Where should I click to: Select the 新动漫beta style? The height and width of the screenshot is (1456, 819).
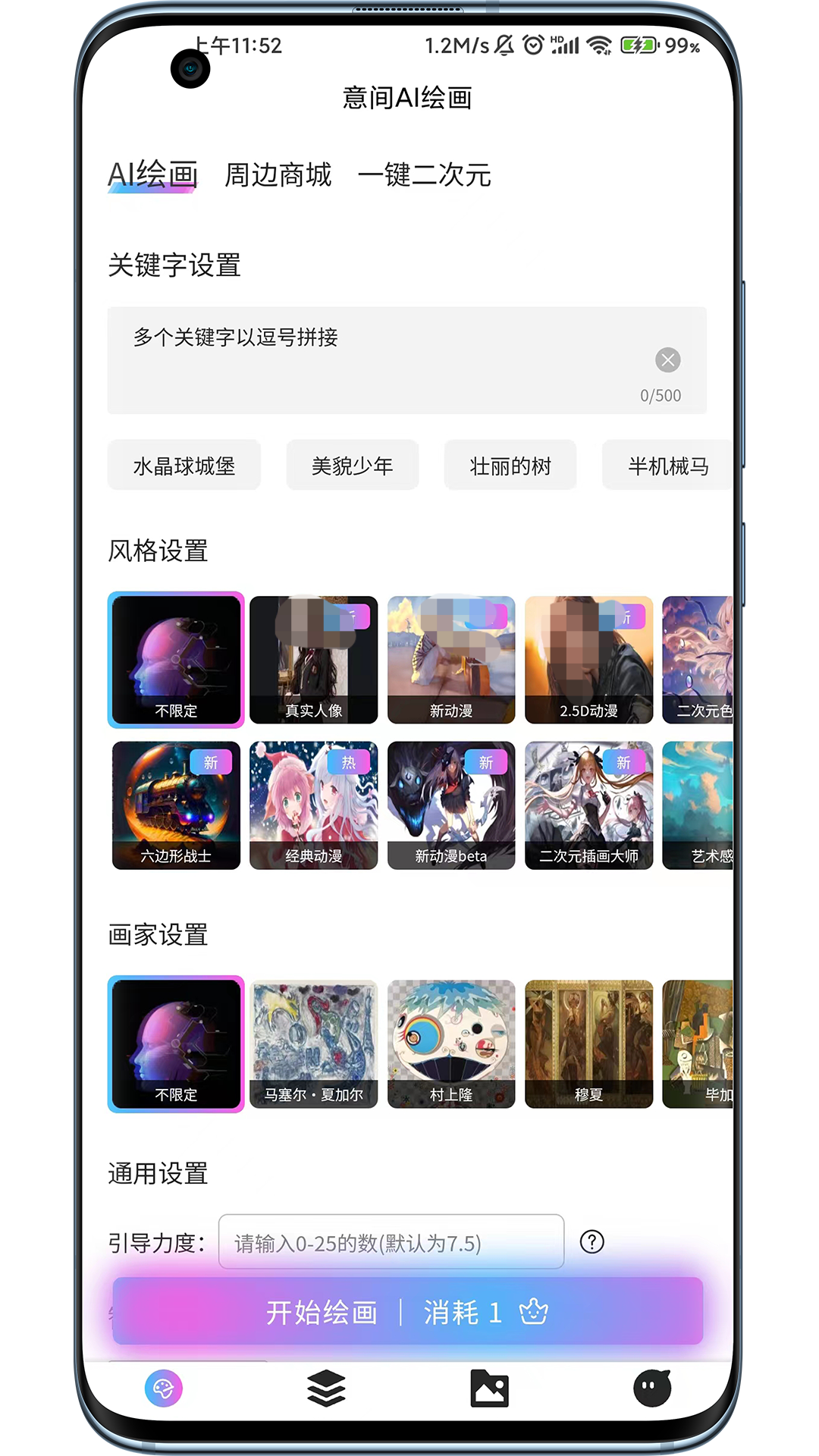coord(451,805)
